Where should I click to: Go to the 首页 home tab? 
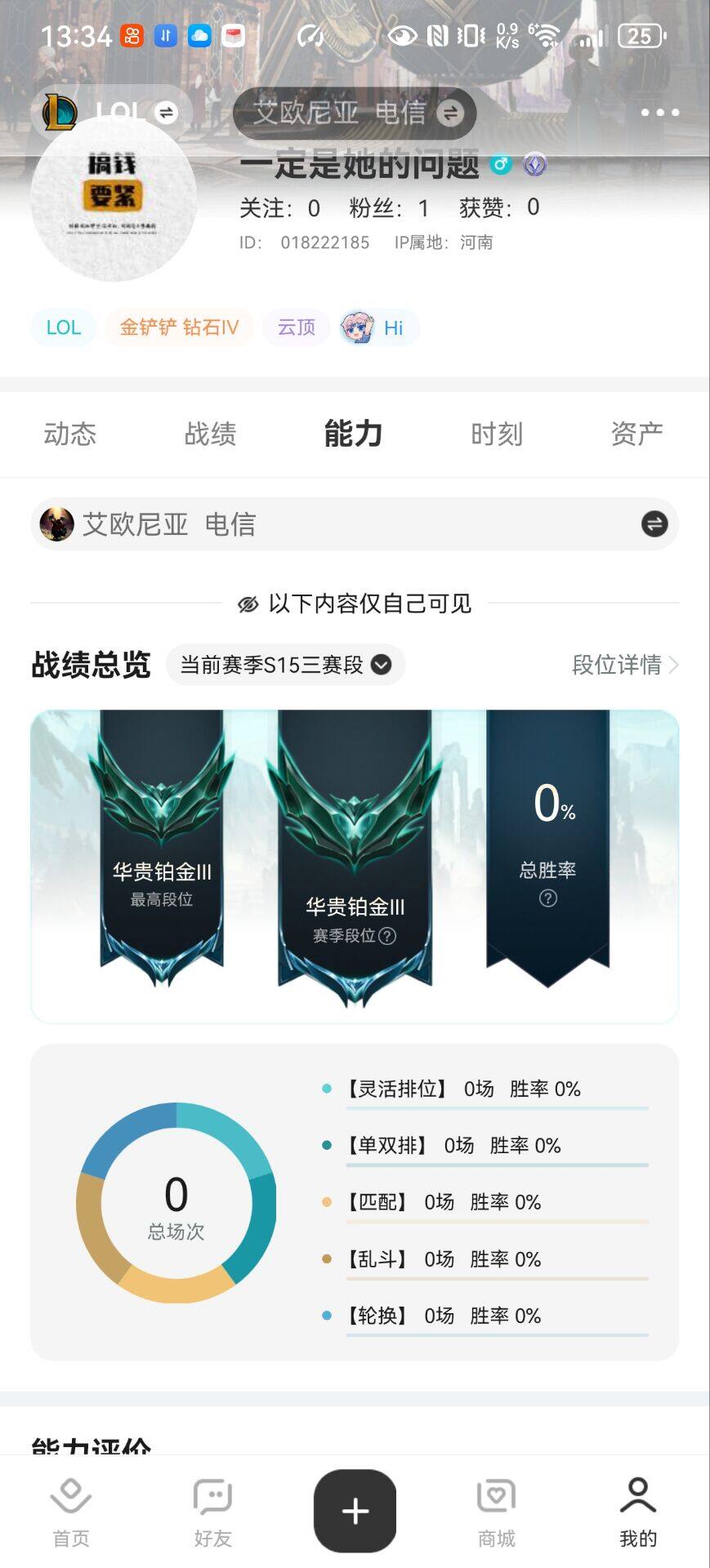pyautogui.click(x=71, y=1513)
